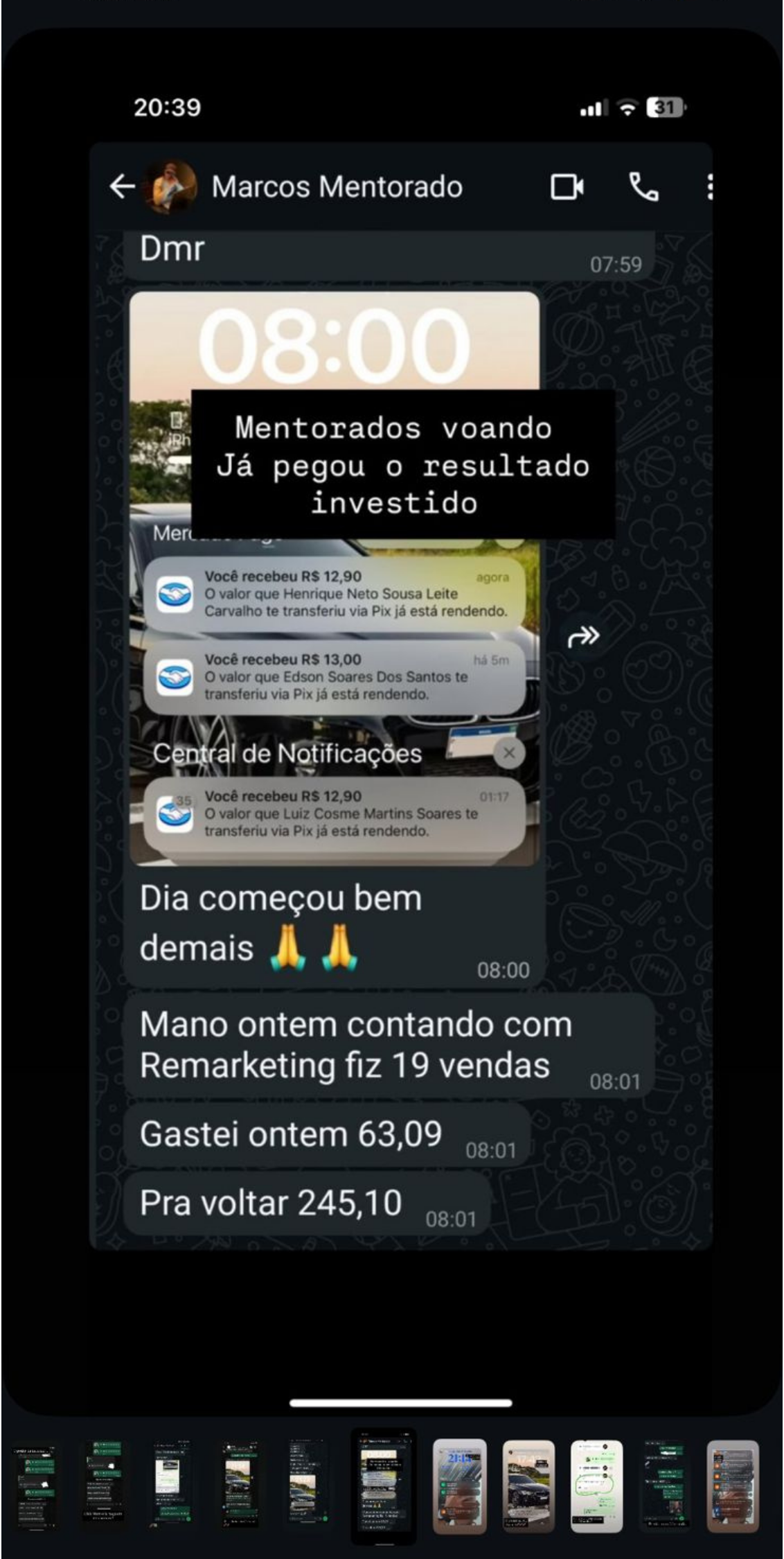This screenshot has height=1559, width=784.
Task: Open the blurred thumbnail with orange notification icons
Action: coord(732,1485)
